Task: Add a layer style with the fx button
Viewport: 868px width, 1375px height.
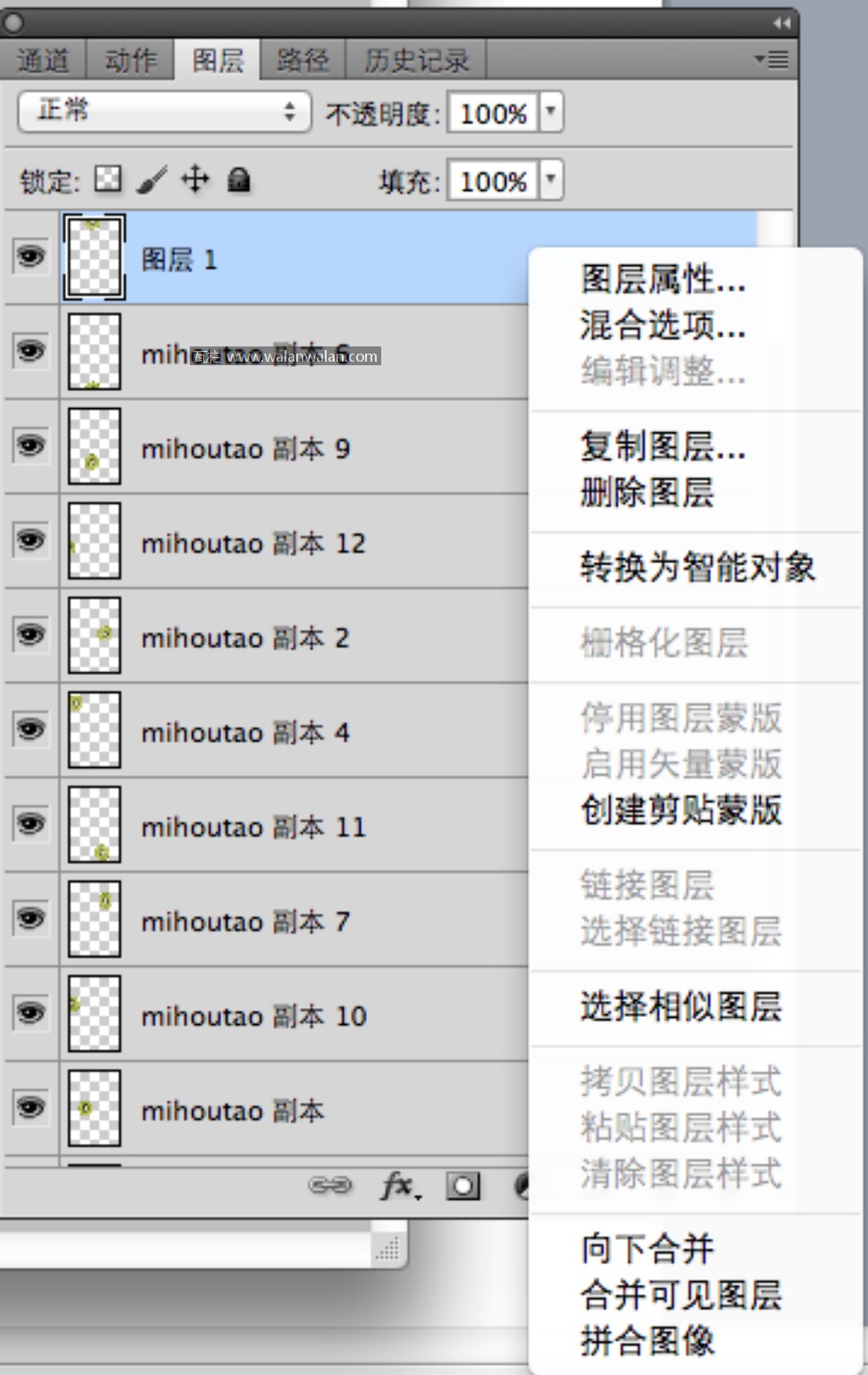Action: [x=397, y=1187]
